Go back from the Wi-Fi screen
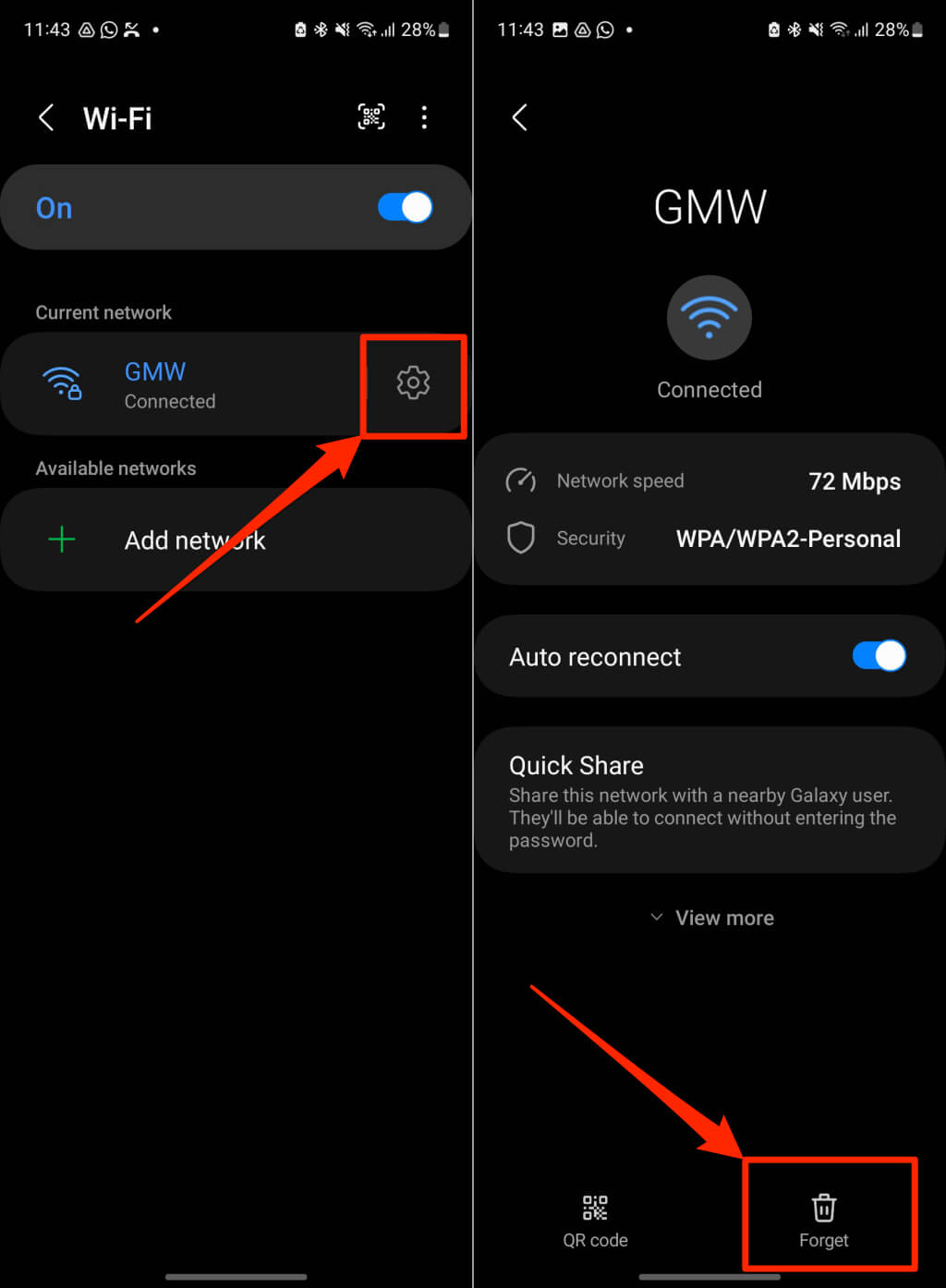The image size is (946, 1288). point(46,117)
